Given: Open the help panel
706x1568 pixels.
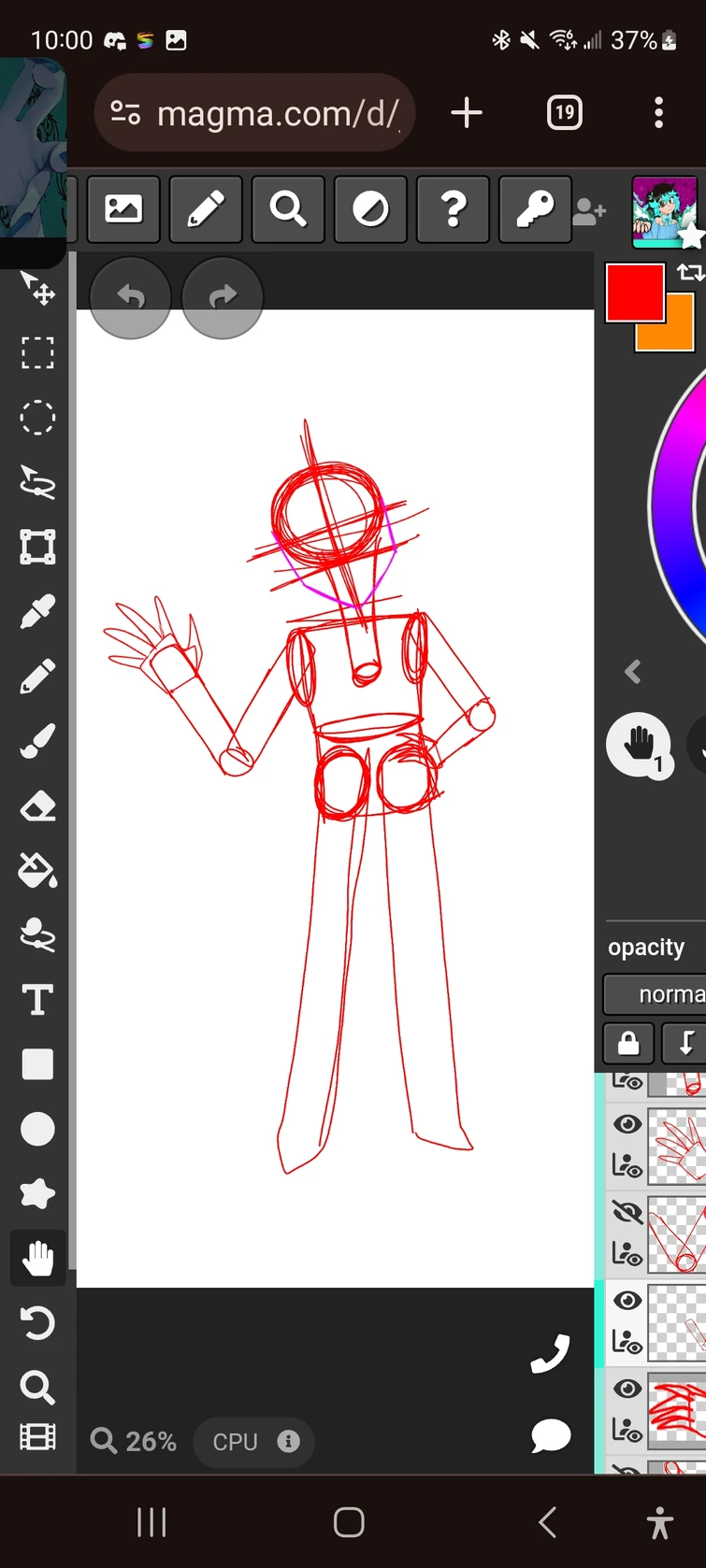Looking at the screenshot, I should (453, 209).
